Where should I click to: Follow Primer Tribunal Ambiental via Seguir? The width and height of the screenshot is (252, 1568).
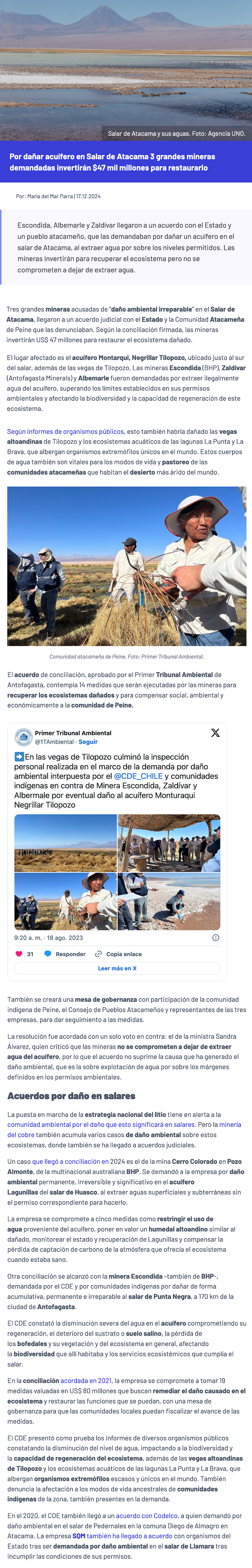click(88, 741)
